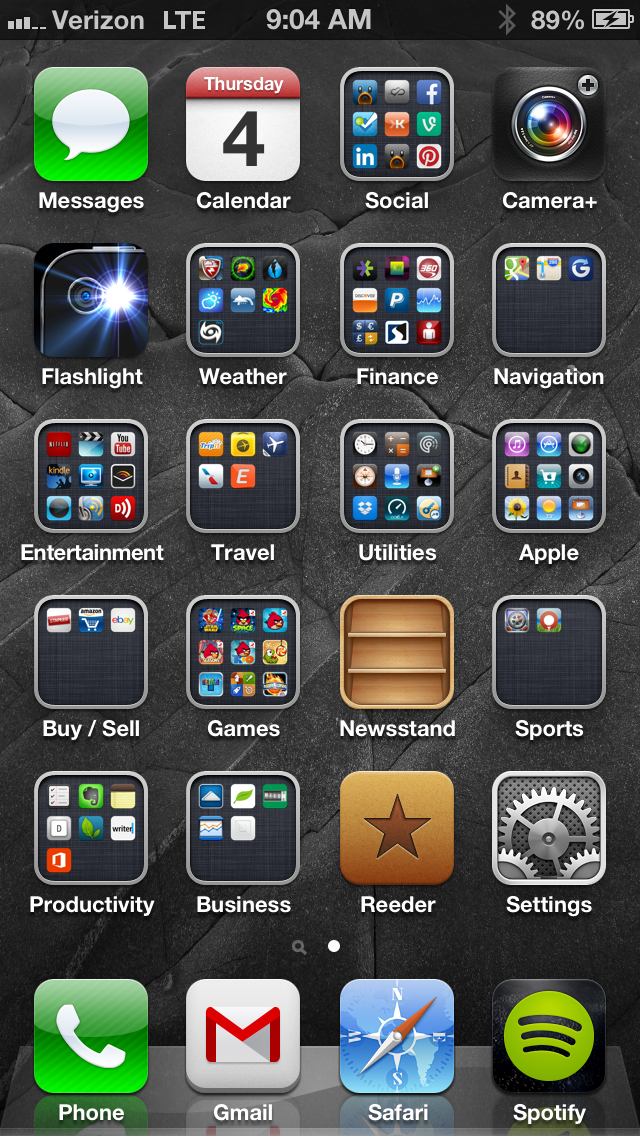The image size is (640, 1136).
Task: Launch the Reeder app
Action: pyautogui.click(x=396, y=828)
